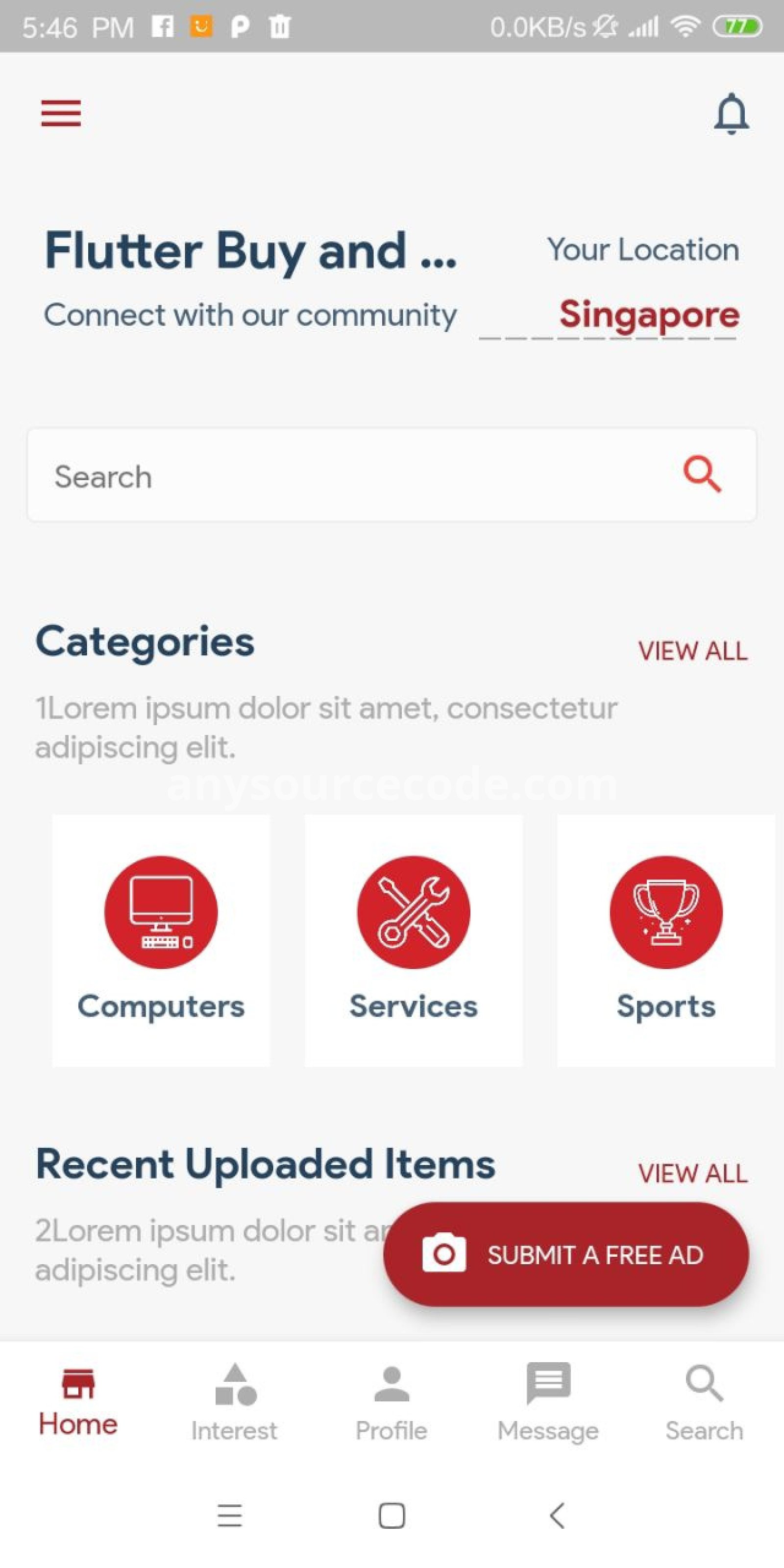Image resolution: width=784 pixels, height=1568 pixels.
Task: Open the Services category
Action: 413,940
